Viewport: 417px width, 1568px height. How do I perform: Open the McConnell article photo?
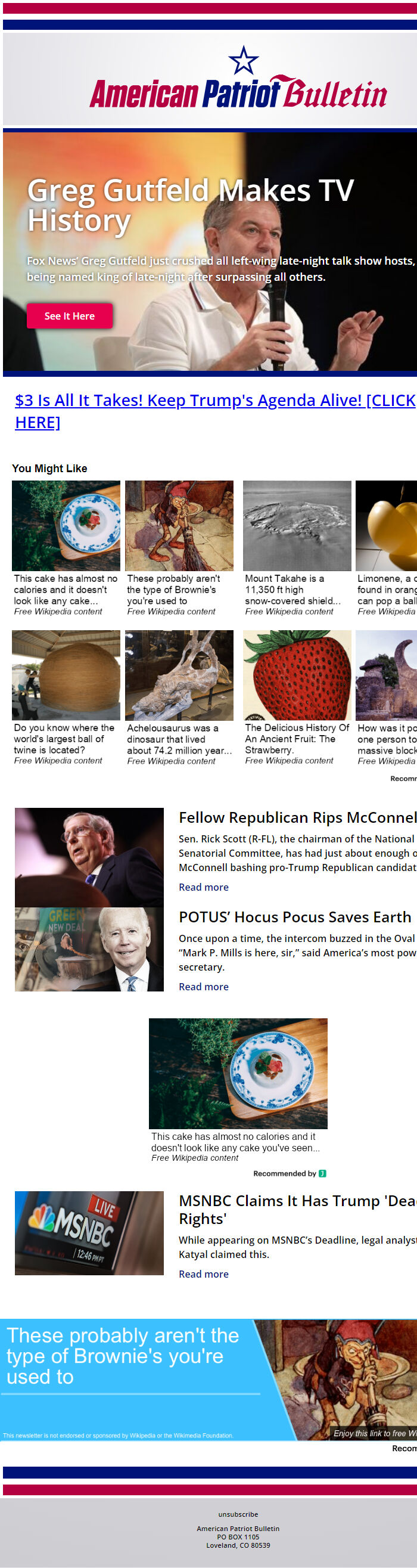89,857
